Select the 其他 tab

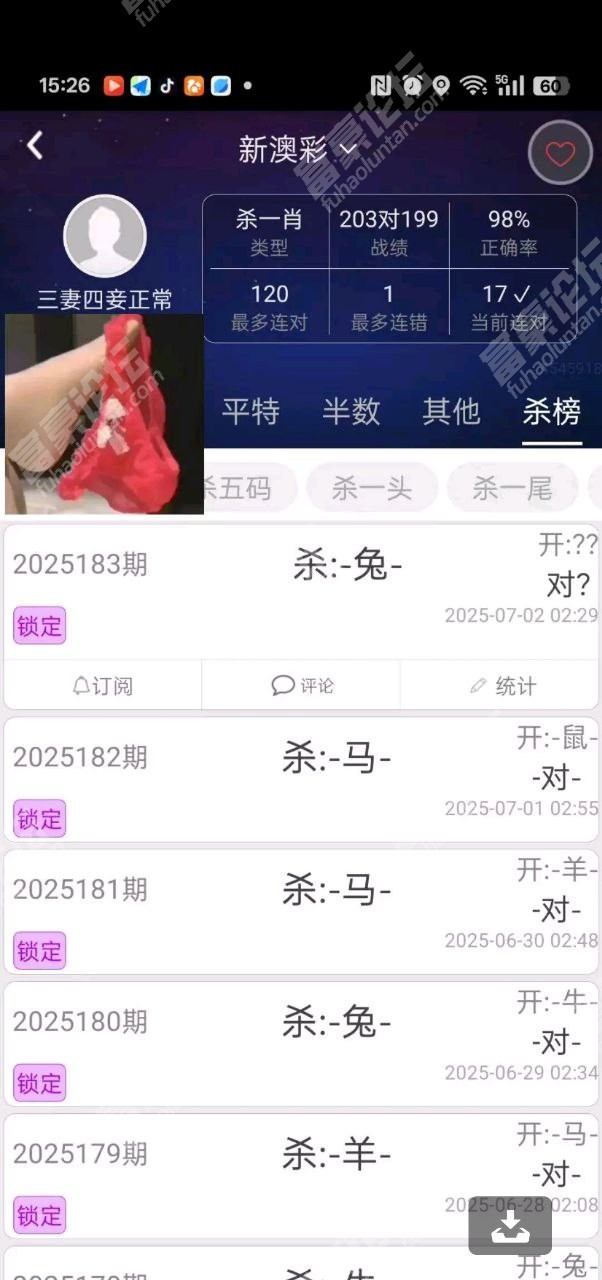(x=451, y=411)
